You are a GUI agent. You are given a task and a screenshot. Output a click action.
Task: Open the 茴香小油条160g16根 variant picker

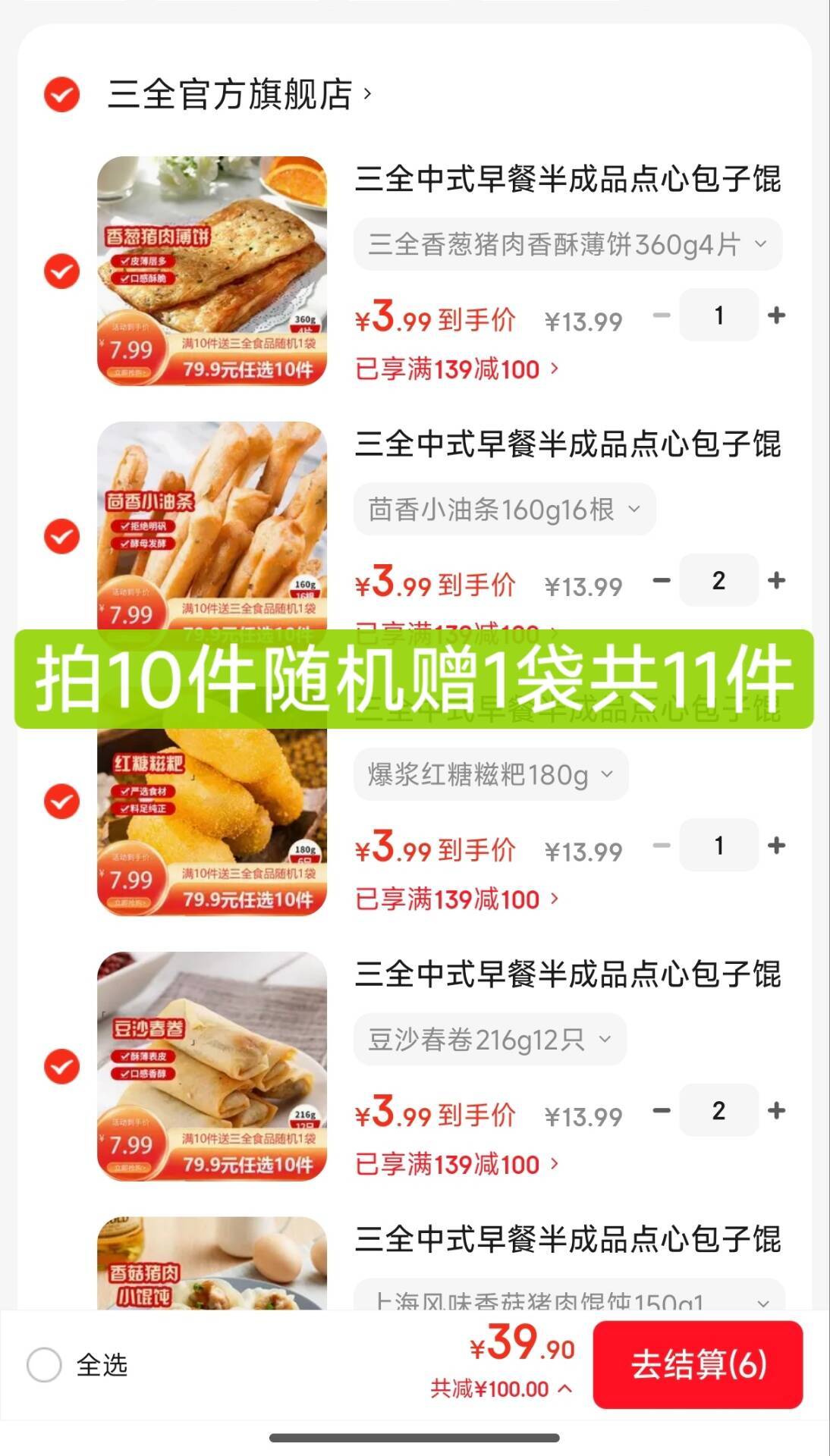pos(504,510)
